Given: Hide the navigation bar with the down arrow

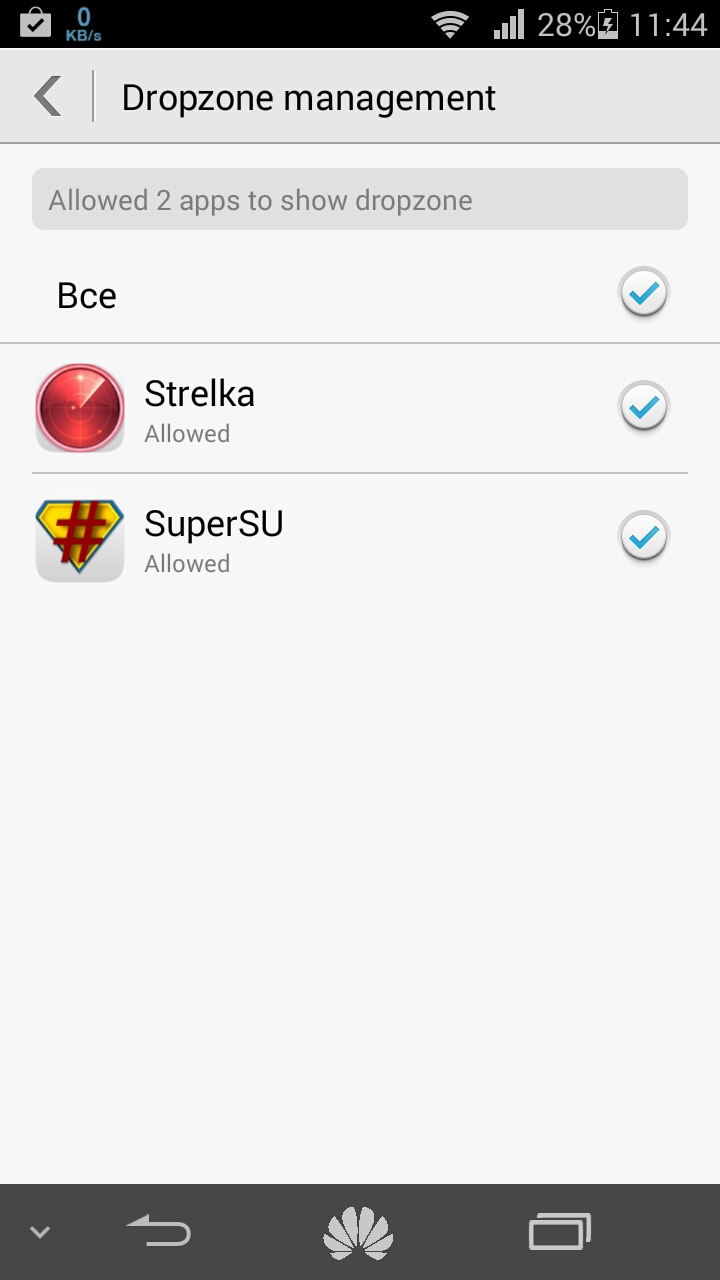Looking at the screenshot, I should coord(40,1232).
